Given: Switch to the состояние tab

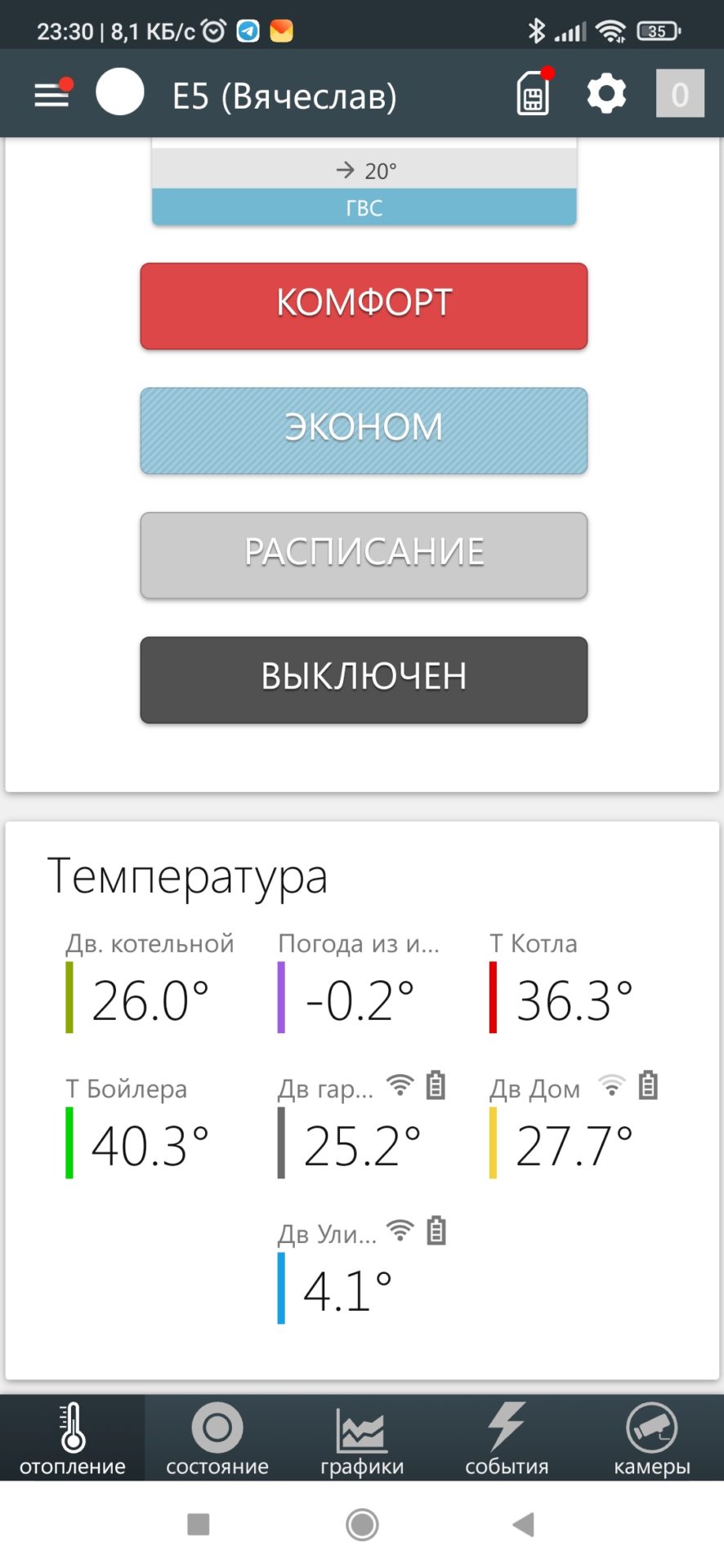Looking at the screenshot, I should (x=217, y=1438).
